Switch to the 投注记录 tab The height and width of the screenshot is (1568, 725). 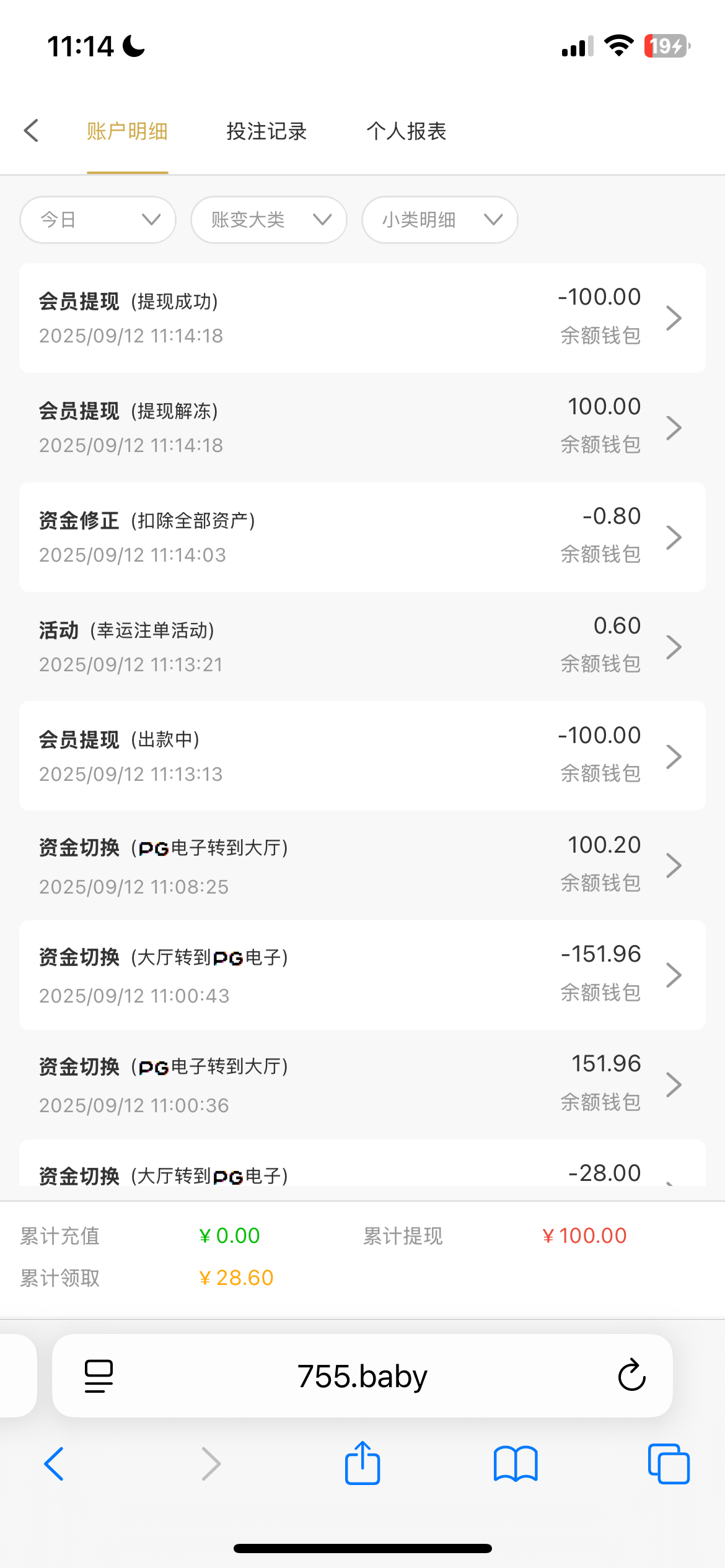(x=266, y=131)
